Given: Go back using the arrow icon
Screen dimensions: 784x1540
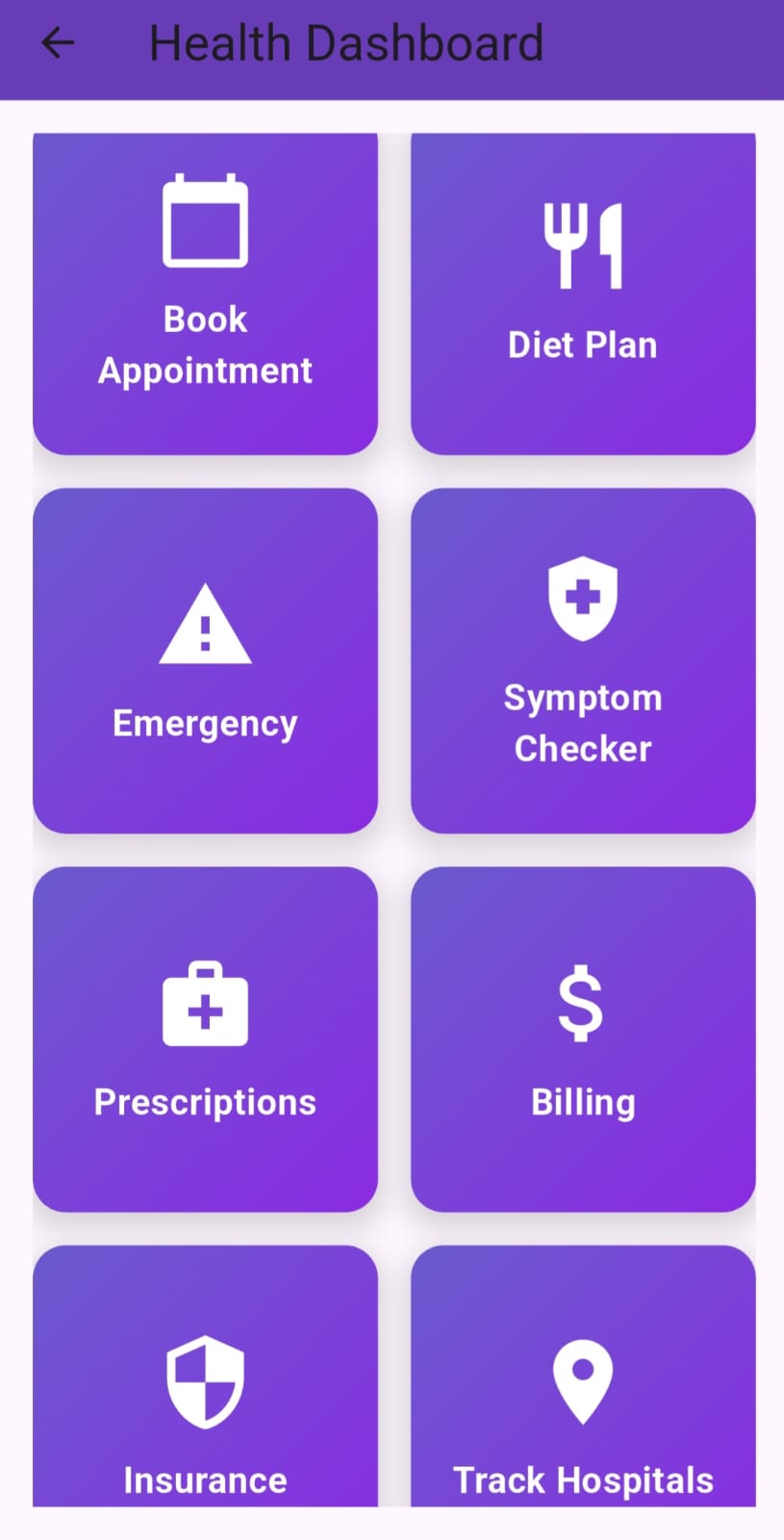Looking at the screenshot, I should click(x=58, y=43).
